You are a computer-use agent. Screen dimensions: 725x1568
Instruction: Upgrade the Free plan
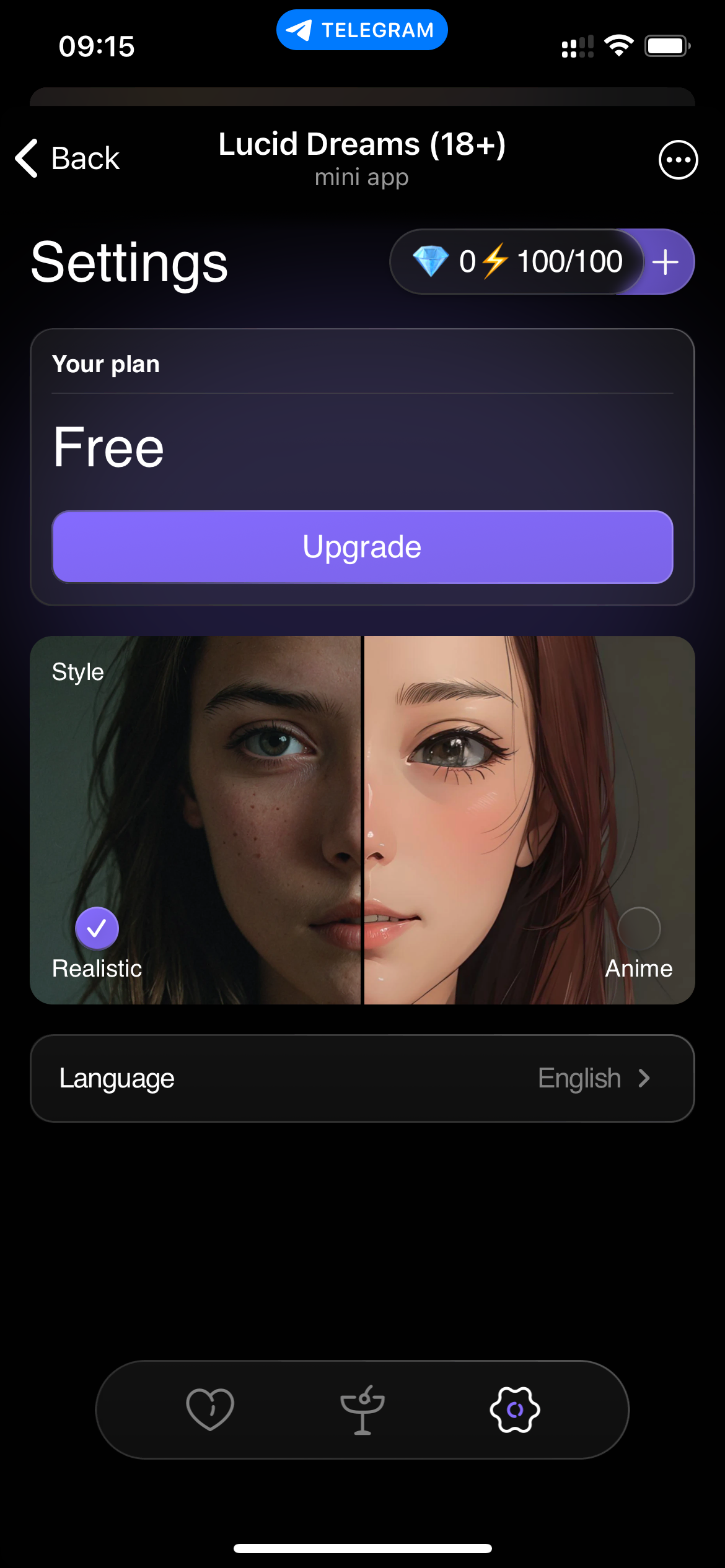pyautogui.click(x=362, y=547)
